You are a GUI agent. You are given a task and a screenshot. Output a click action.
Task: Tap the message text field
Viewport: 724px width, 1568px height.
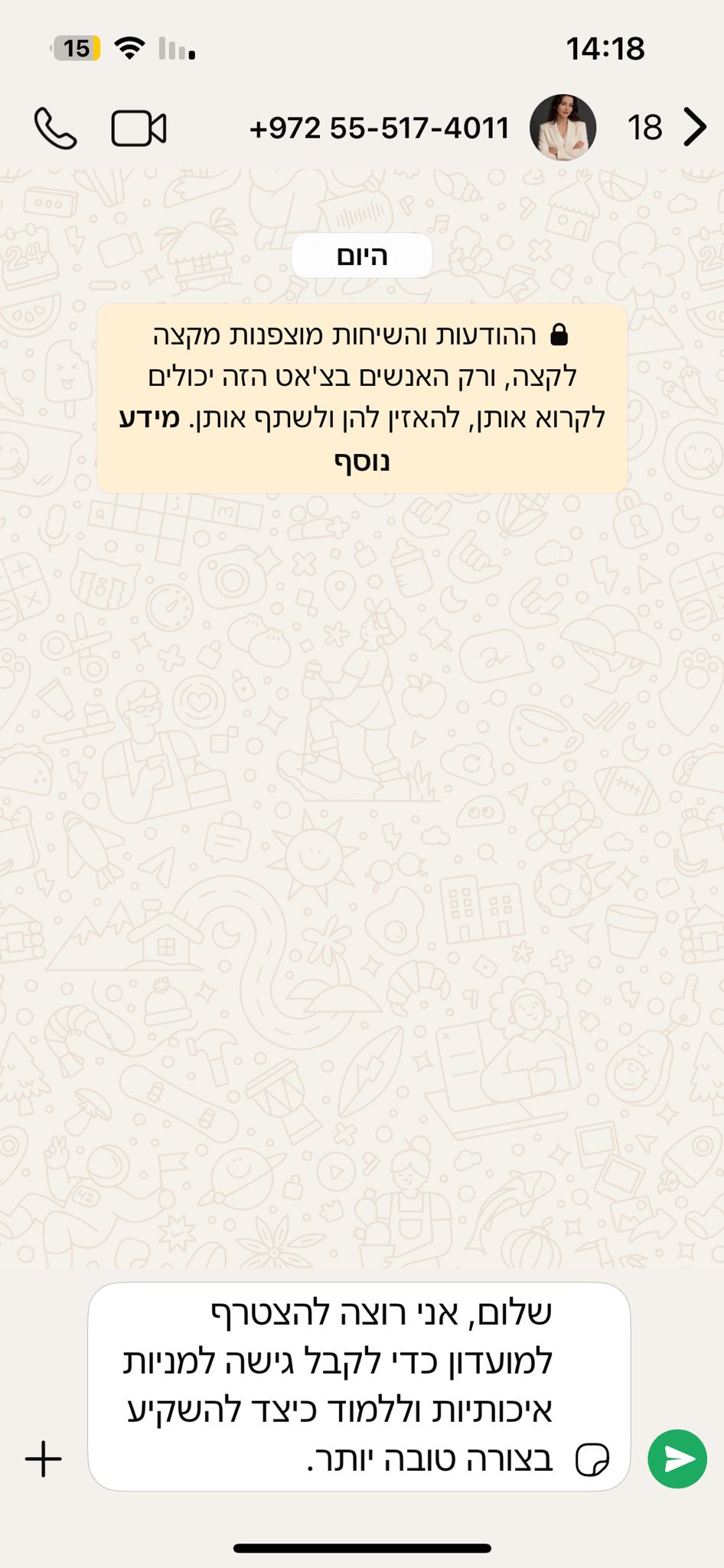pos(344,1386)
